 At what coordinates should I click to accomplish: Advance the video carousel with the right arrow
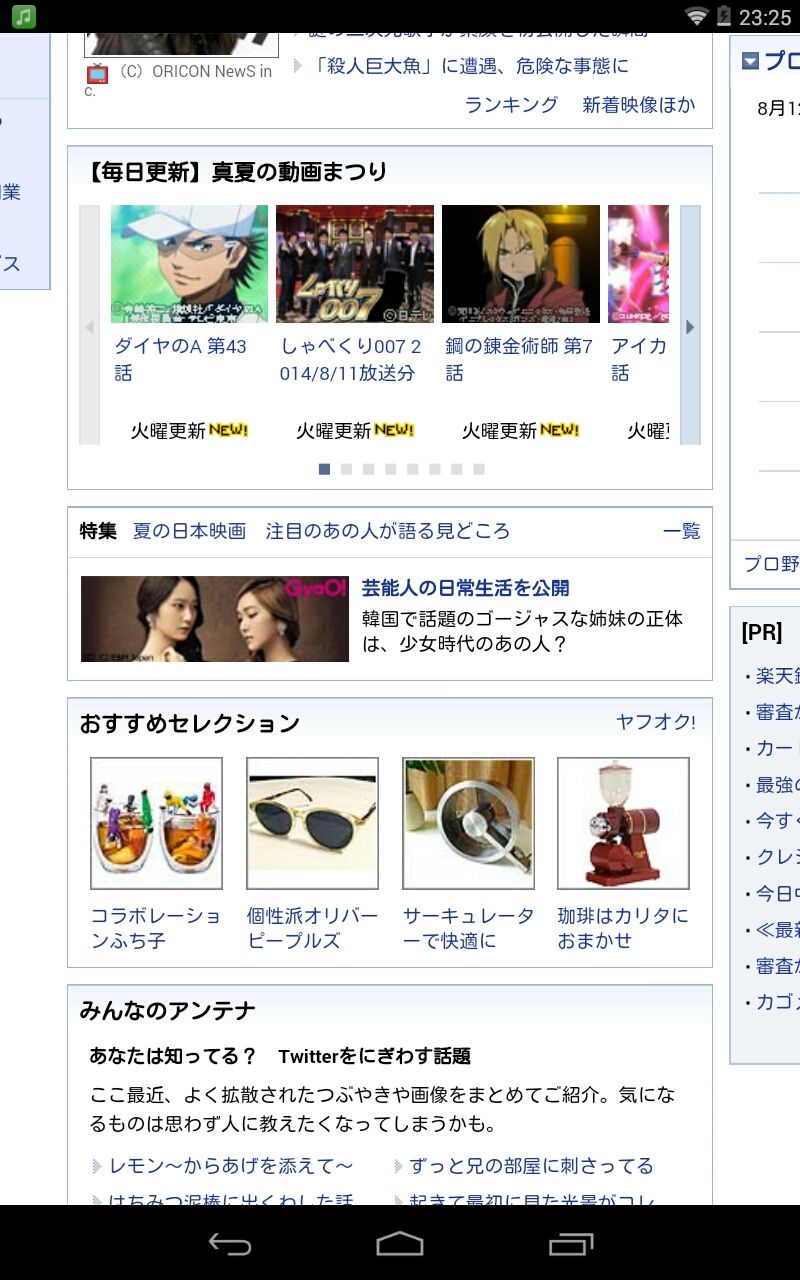(x=691, y=327)
